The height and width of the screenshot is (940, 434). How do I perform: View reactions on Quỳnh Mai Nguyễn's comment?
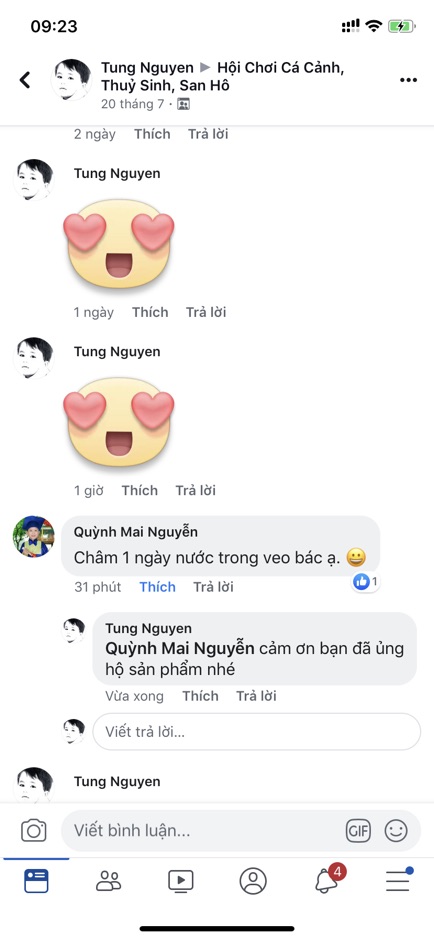366,582
